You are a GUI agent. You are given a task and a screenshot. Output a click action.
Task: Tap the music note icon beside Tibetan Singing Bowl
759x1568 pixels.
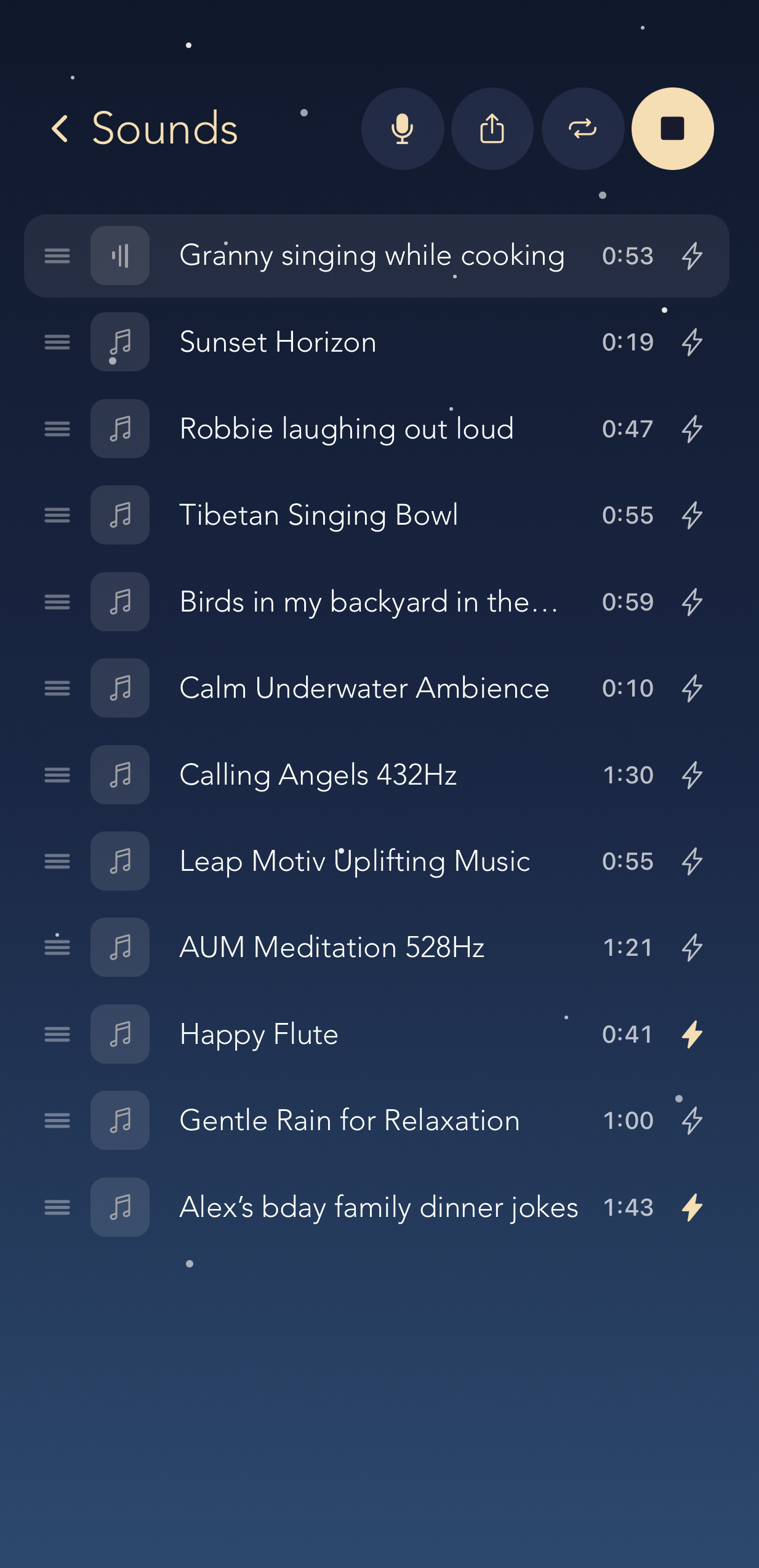pos(119,515)
